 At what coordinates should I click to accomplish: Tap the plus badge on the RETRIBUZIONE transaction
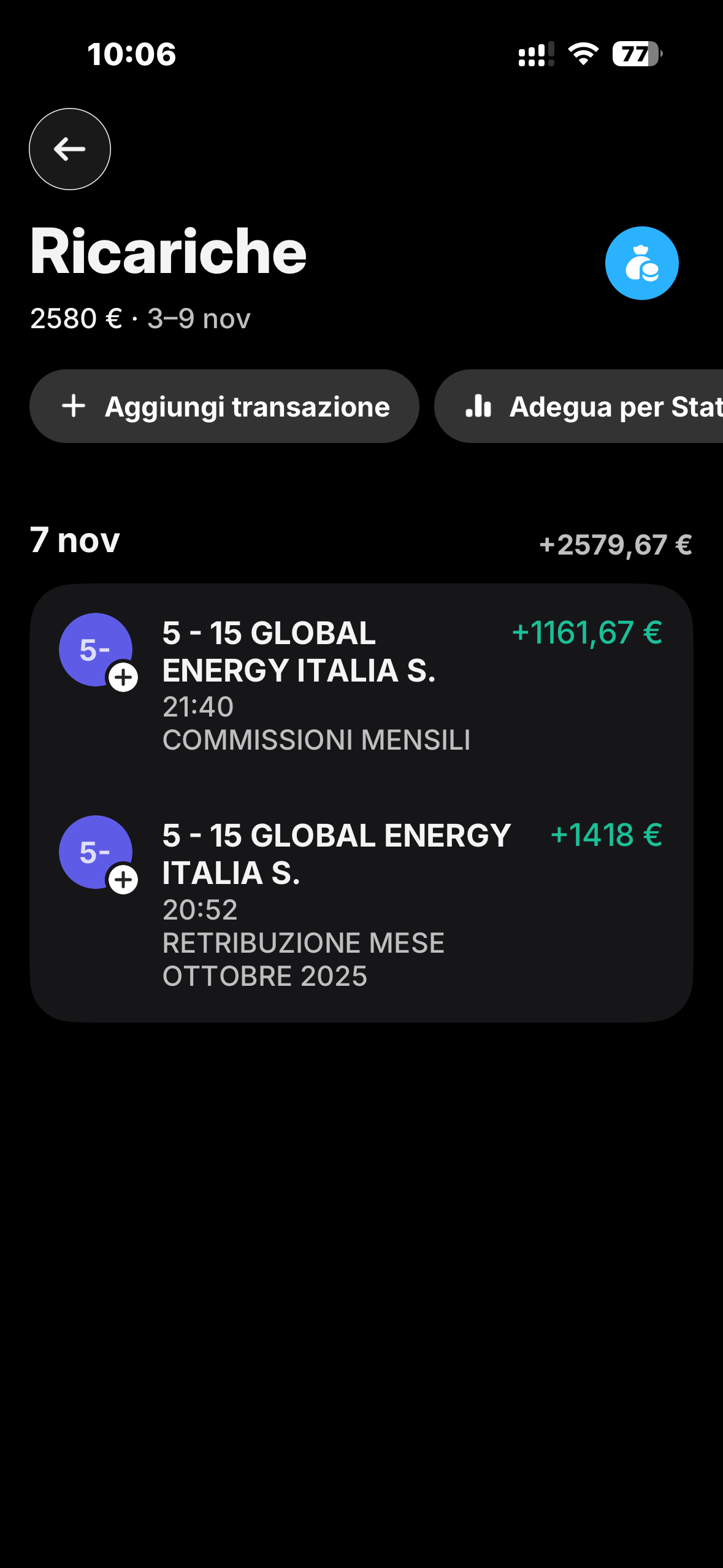124,880
